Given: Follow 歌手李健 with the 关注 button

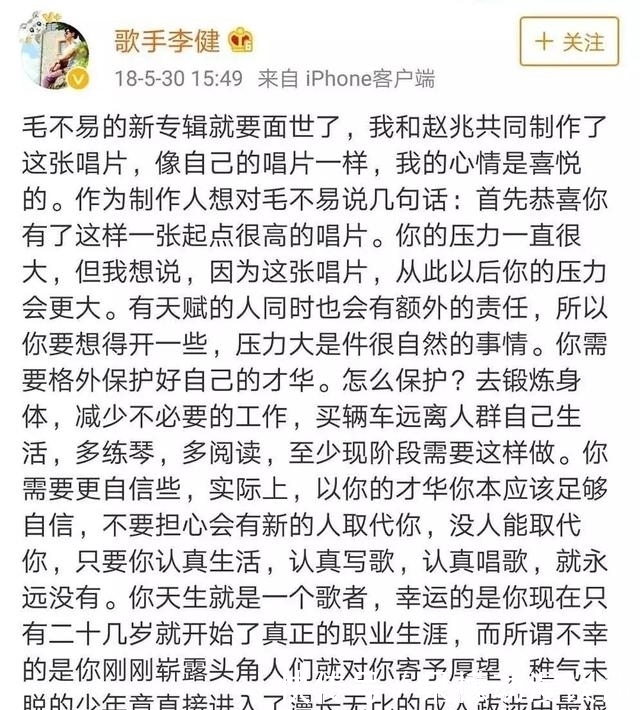Looking at the screenshot, I should coord(569,42).
